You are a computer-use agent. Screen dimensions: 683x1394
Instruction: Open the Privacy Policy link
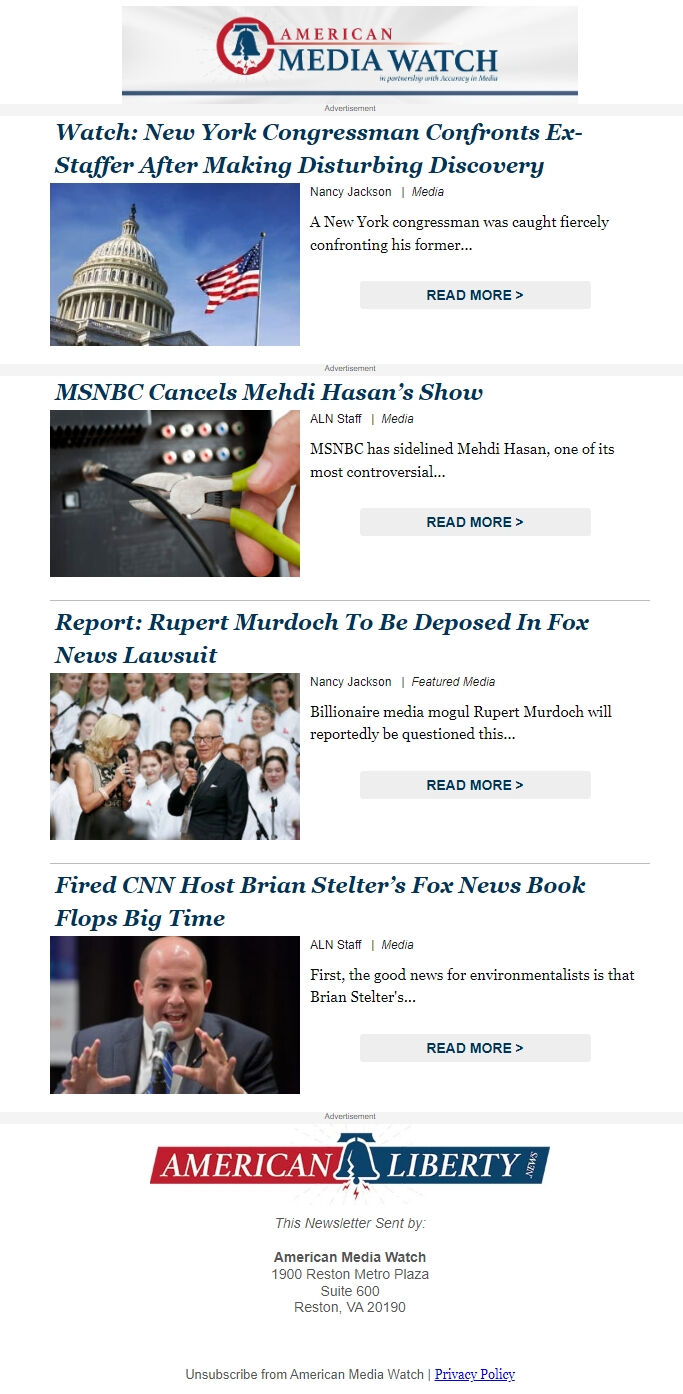474,1374
